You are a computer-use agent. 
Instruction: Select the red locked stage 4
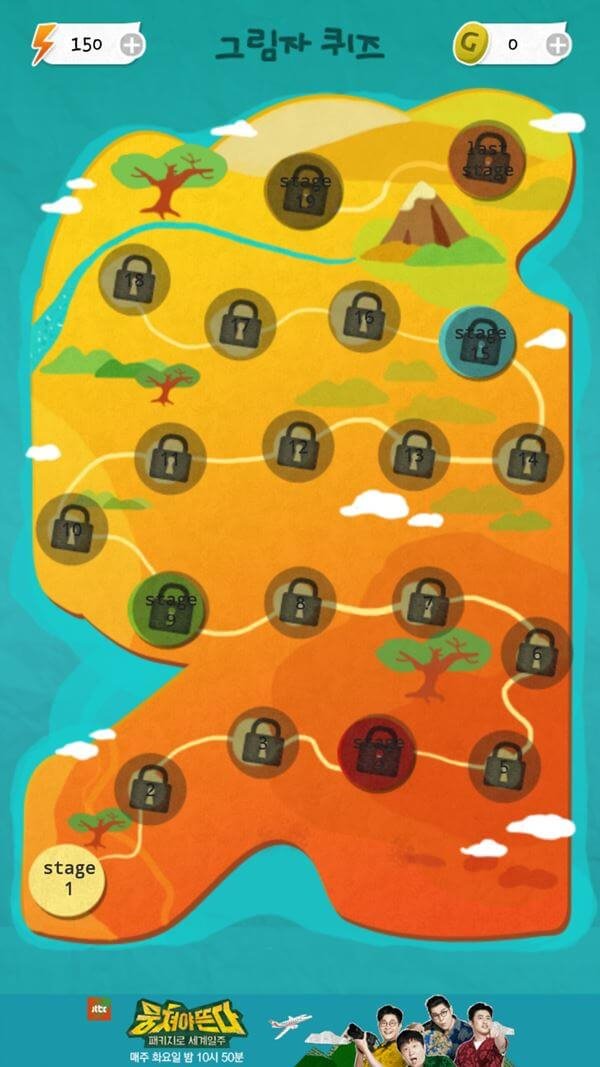coord(377,753)
